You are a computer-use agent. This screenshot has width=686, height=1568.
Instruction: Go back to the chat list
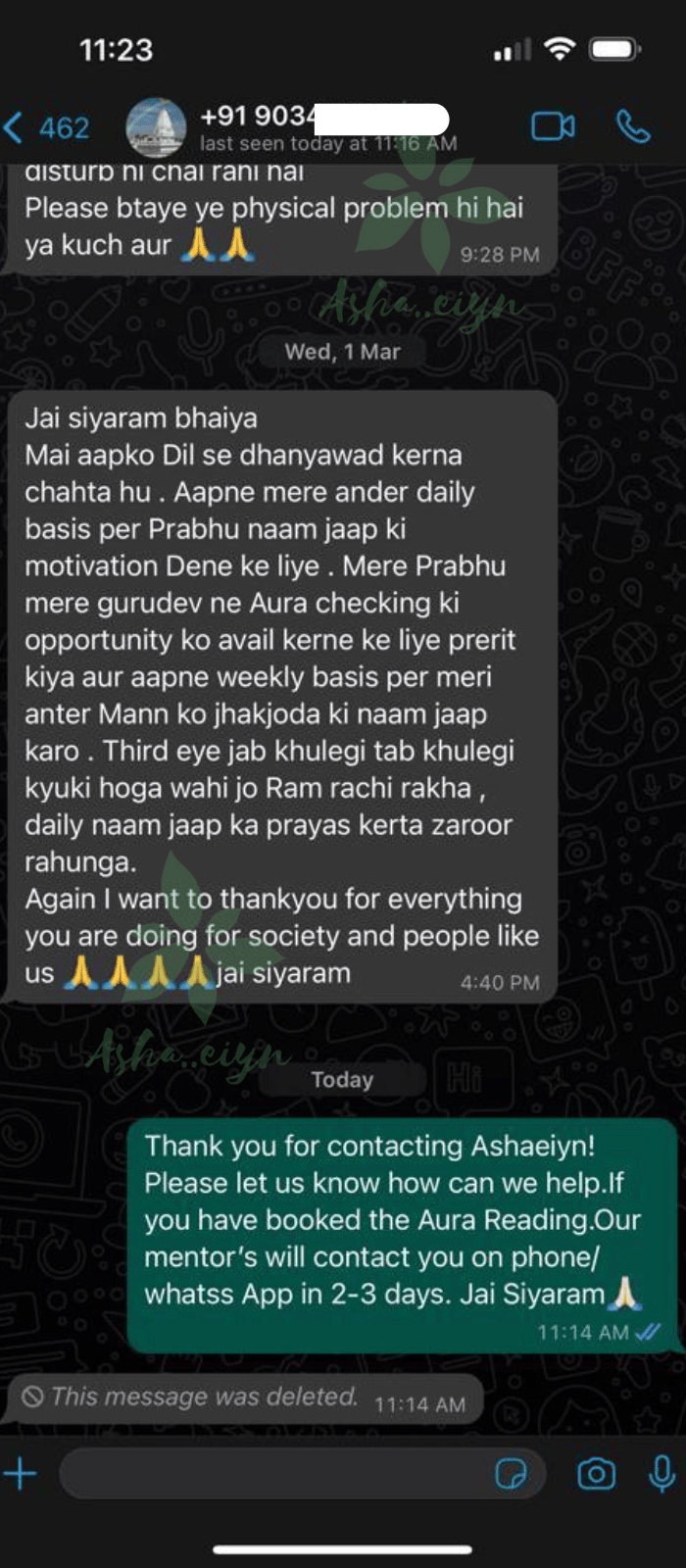[44, 128]
